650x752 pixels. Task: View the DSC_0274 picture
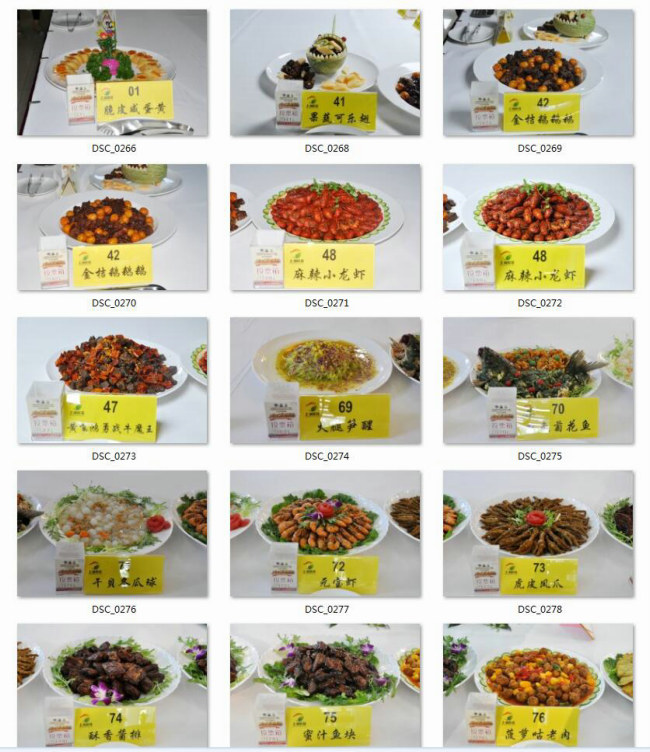[325, 381]
